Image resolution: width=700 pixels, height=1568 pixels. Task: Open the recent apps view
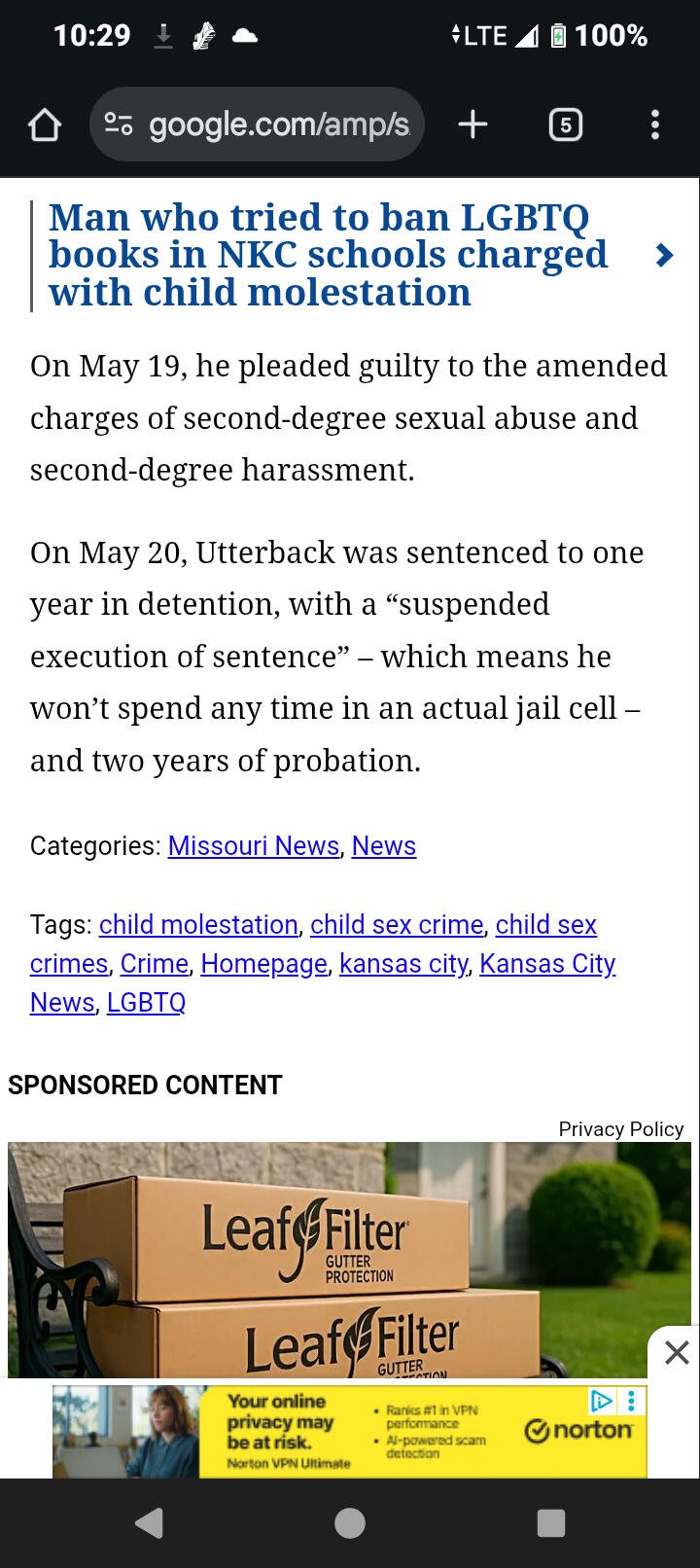coord(551,1523)
